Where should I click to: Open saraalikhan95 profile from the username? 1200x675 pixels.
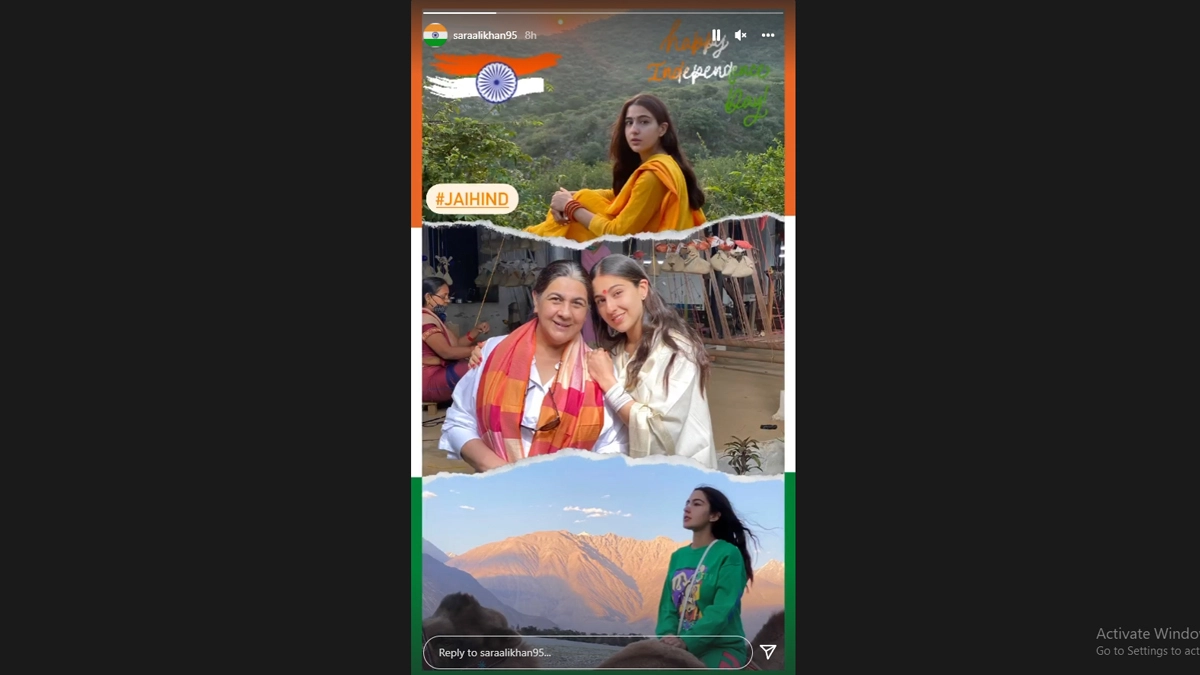pos(484,35)
